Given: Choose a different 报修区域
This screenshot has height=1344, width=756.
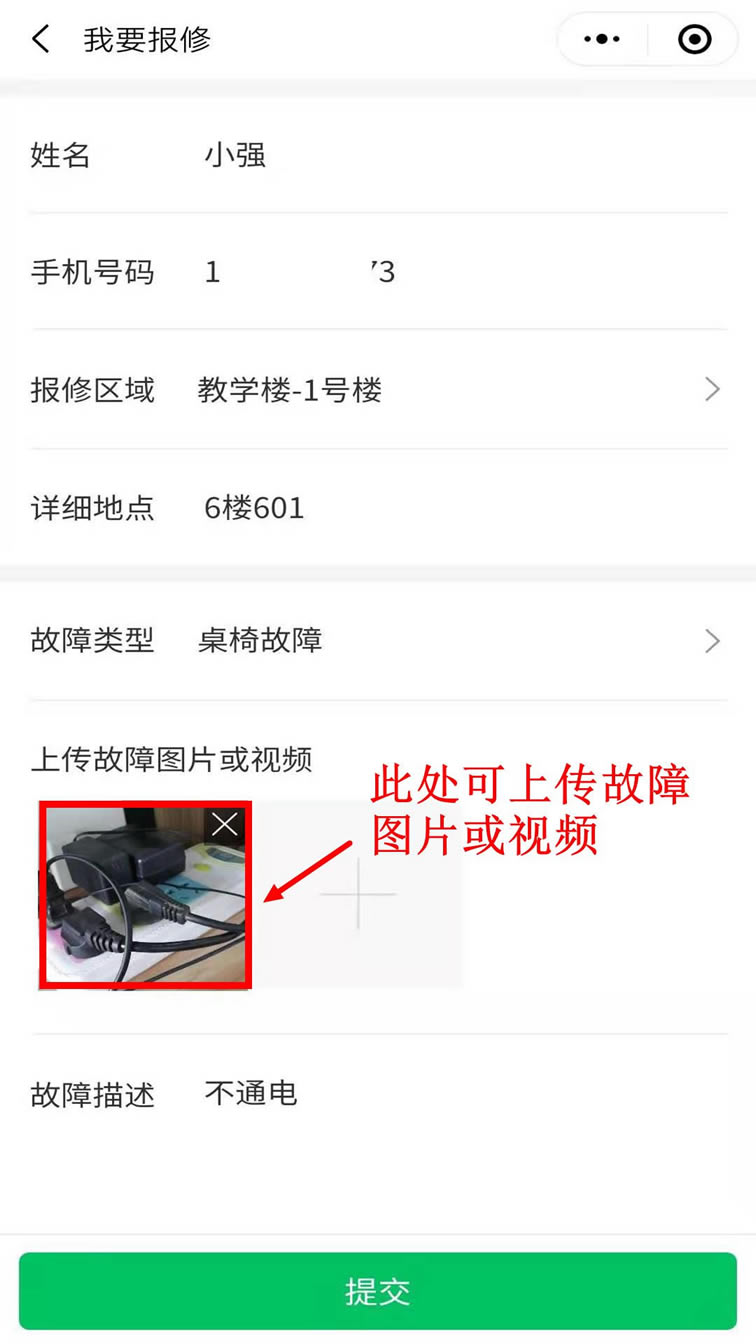Looking at the screenshot, I should point(378,390).
